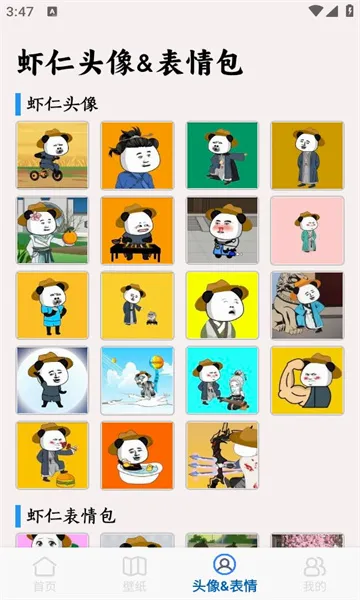Open the muscular arm panda avatar
The width and height of the screenshot is (360, 600).
(x=307, y=380)
